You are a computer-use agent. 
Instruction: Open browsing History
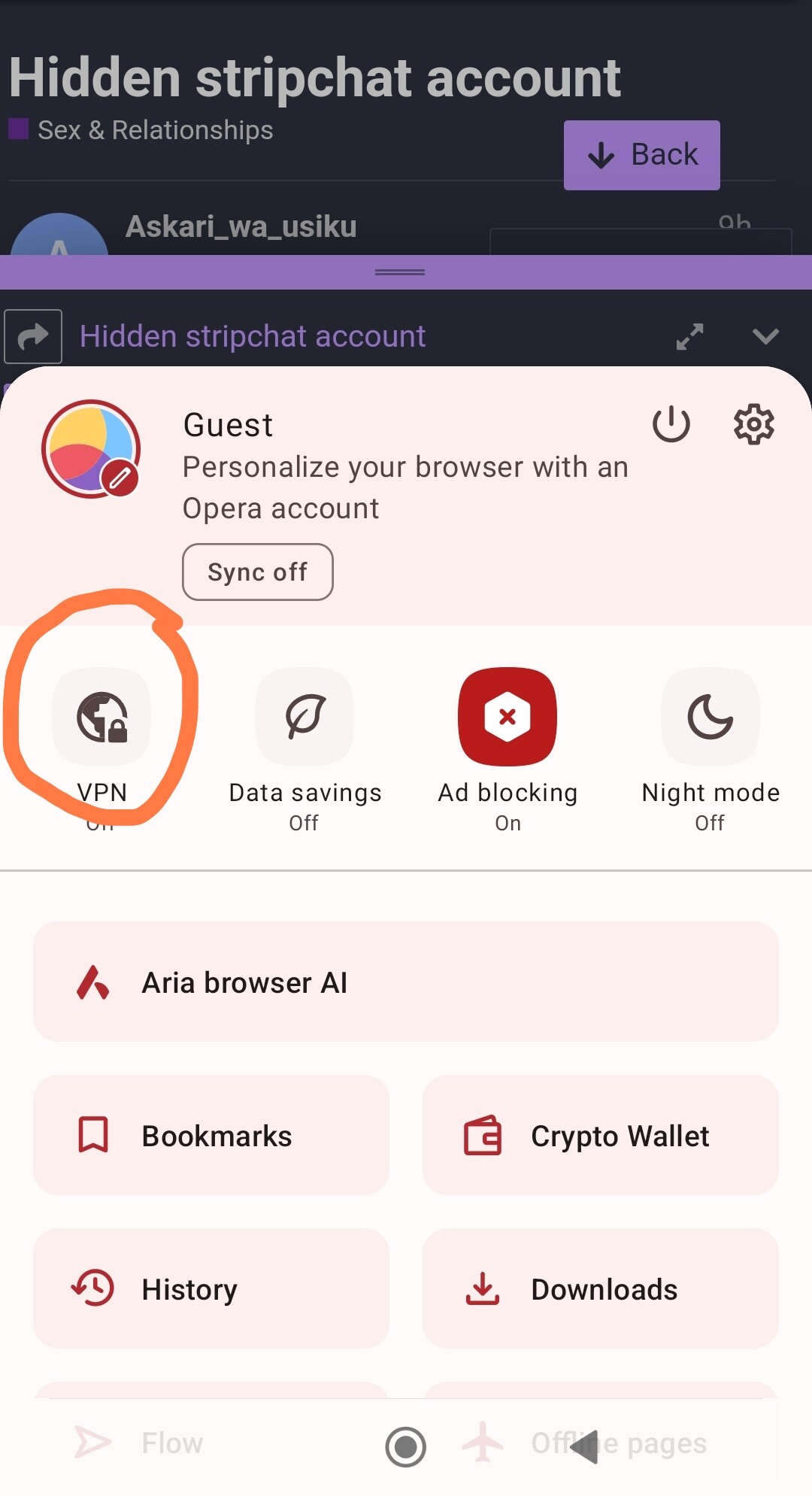coord(211,1289)
